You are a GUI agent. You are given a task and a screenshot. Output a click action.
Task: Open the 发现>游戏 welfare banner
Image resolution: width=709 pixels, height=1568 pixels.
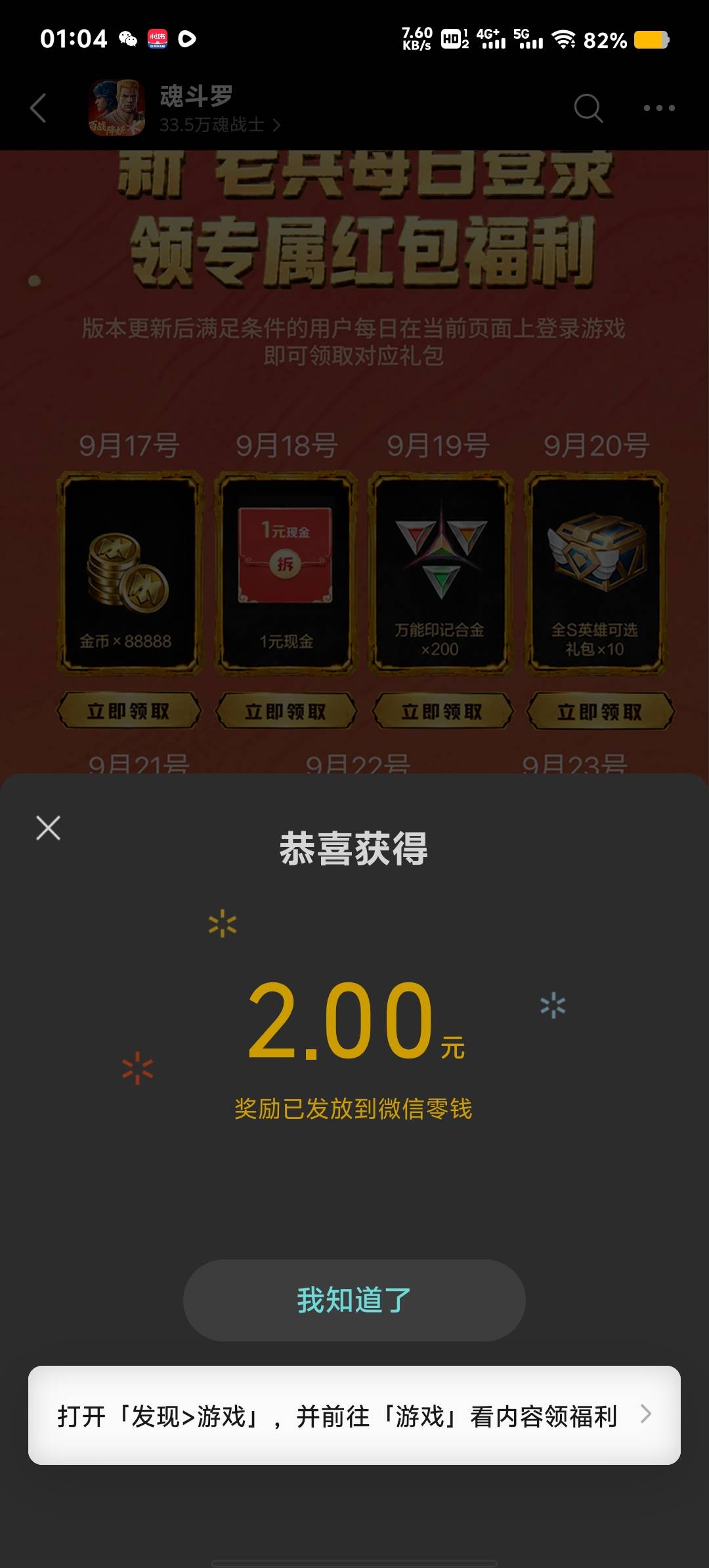[x=354, y=1415]
